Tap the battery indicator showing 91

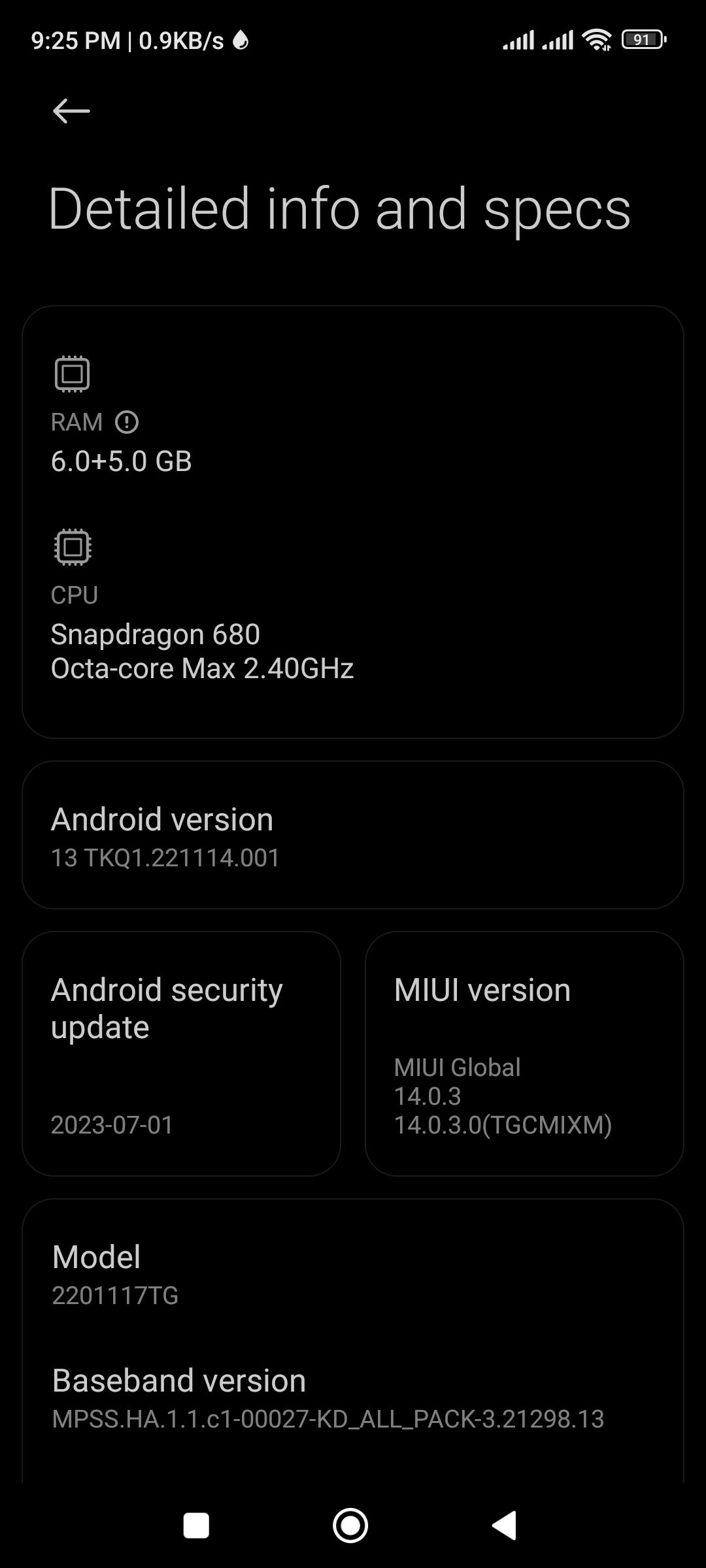pyautogui.click(x=643, y=40)
